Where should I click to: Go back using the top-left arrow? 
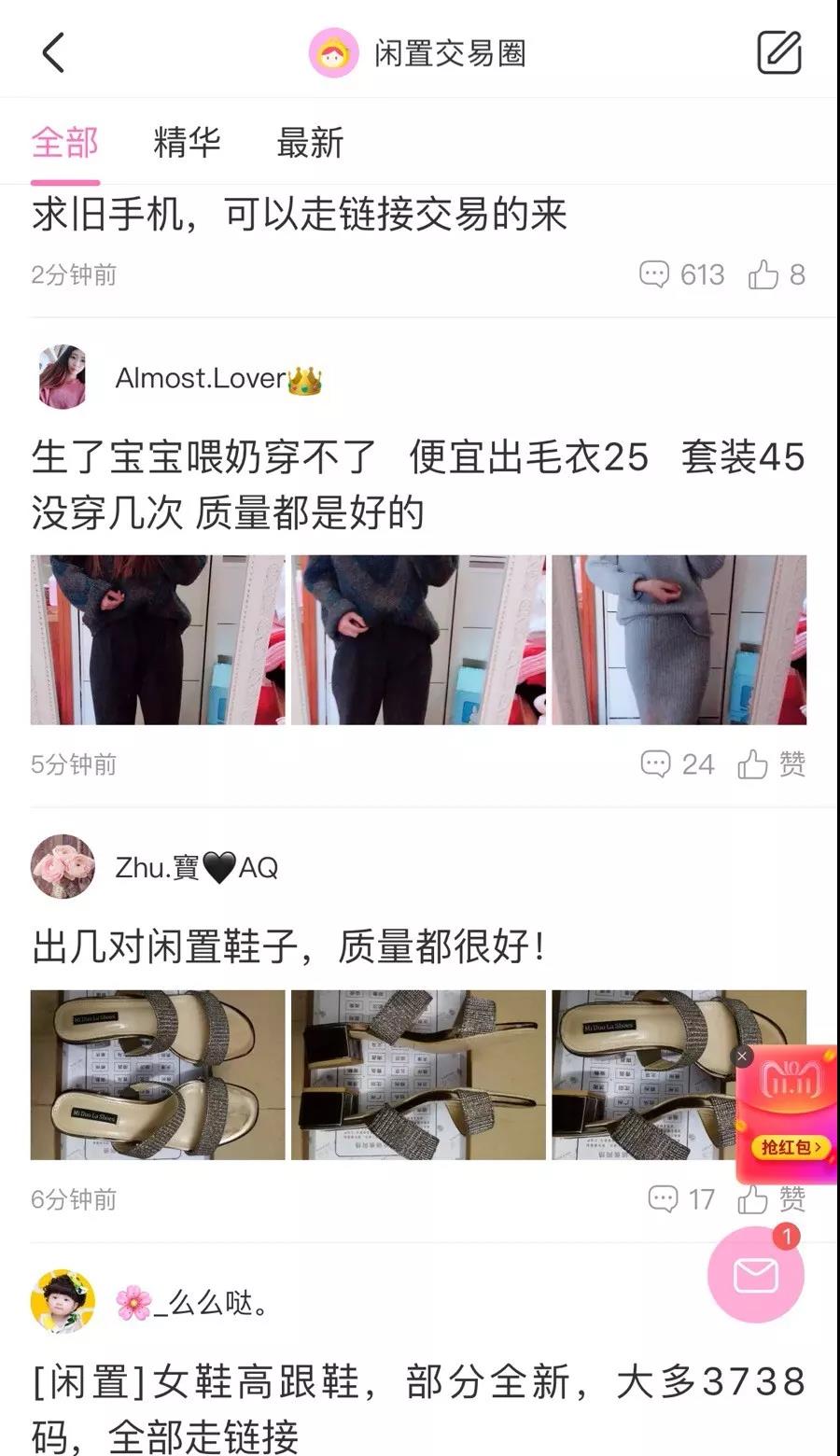[53, 52]
